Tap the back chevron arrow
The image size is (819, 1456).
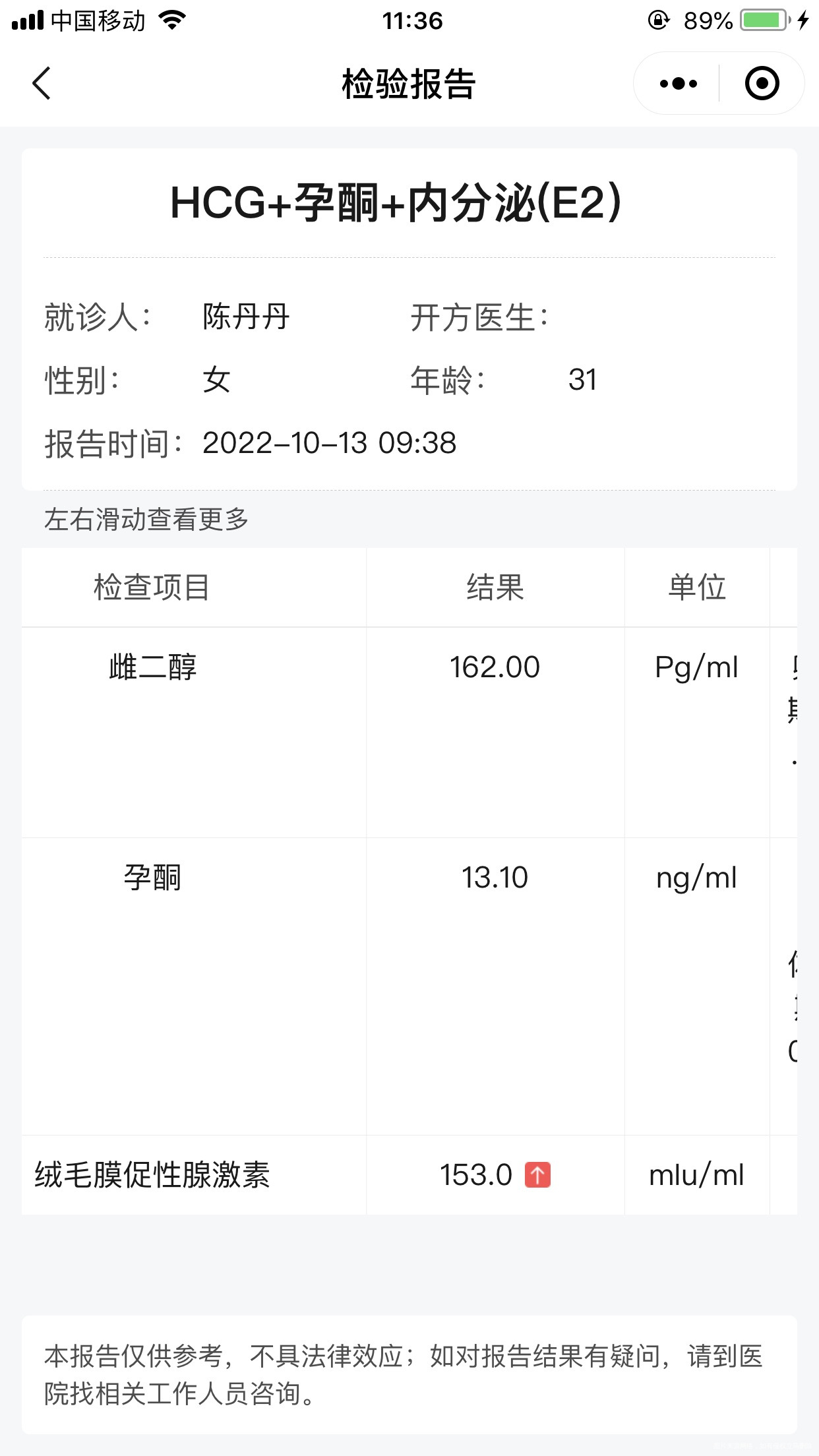[42, 84]
